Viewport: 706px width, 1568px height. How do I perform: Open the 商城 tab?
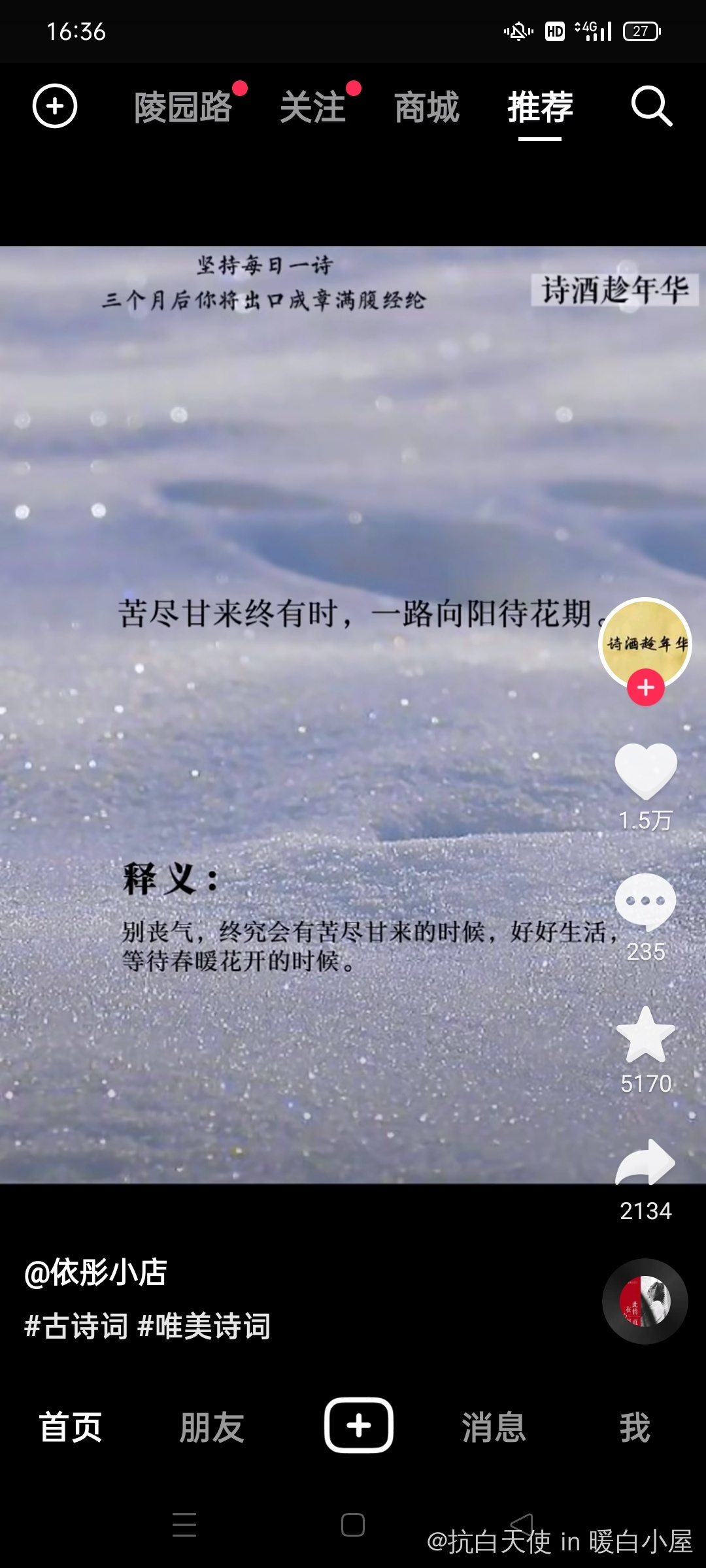[427, 108]
